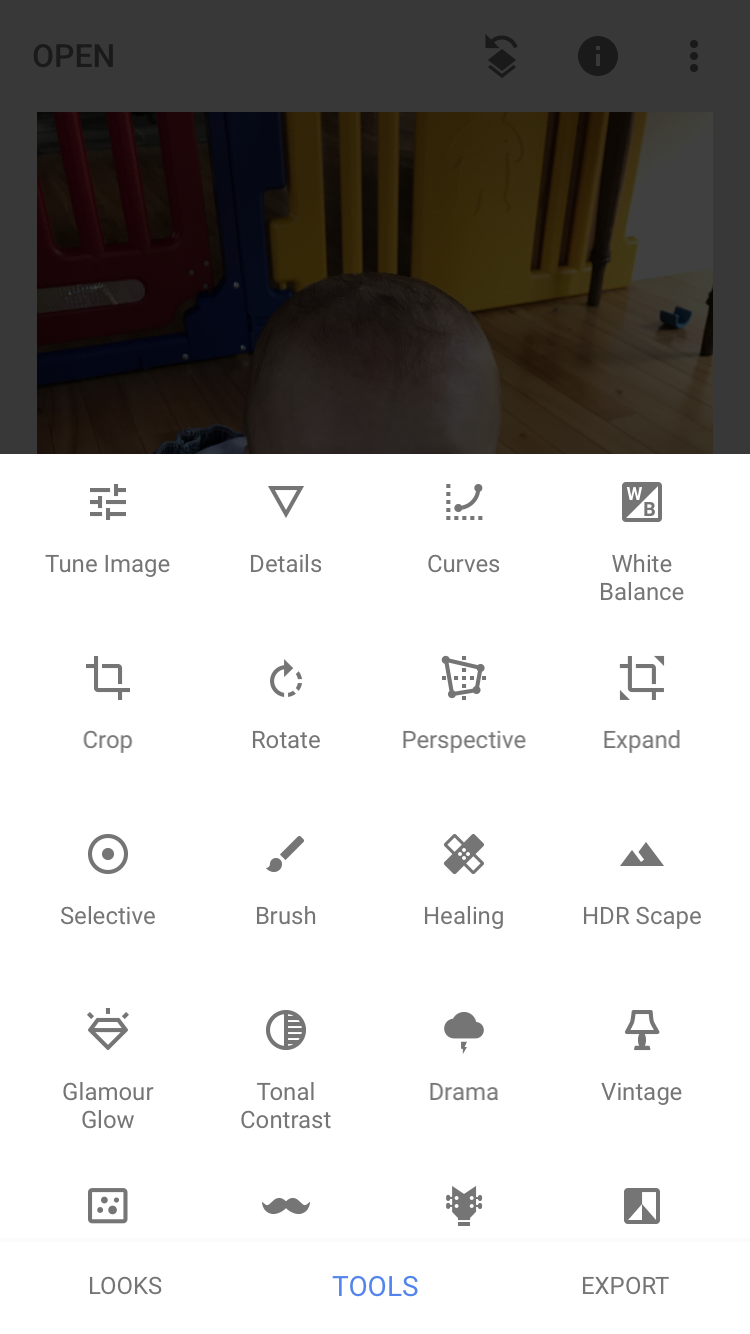
Task: Tap the OPEN button to load a photo
Action: tap(74, 56)
